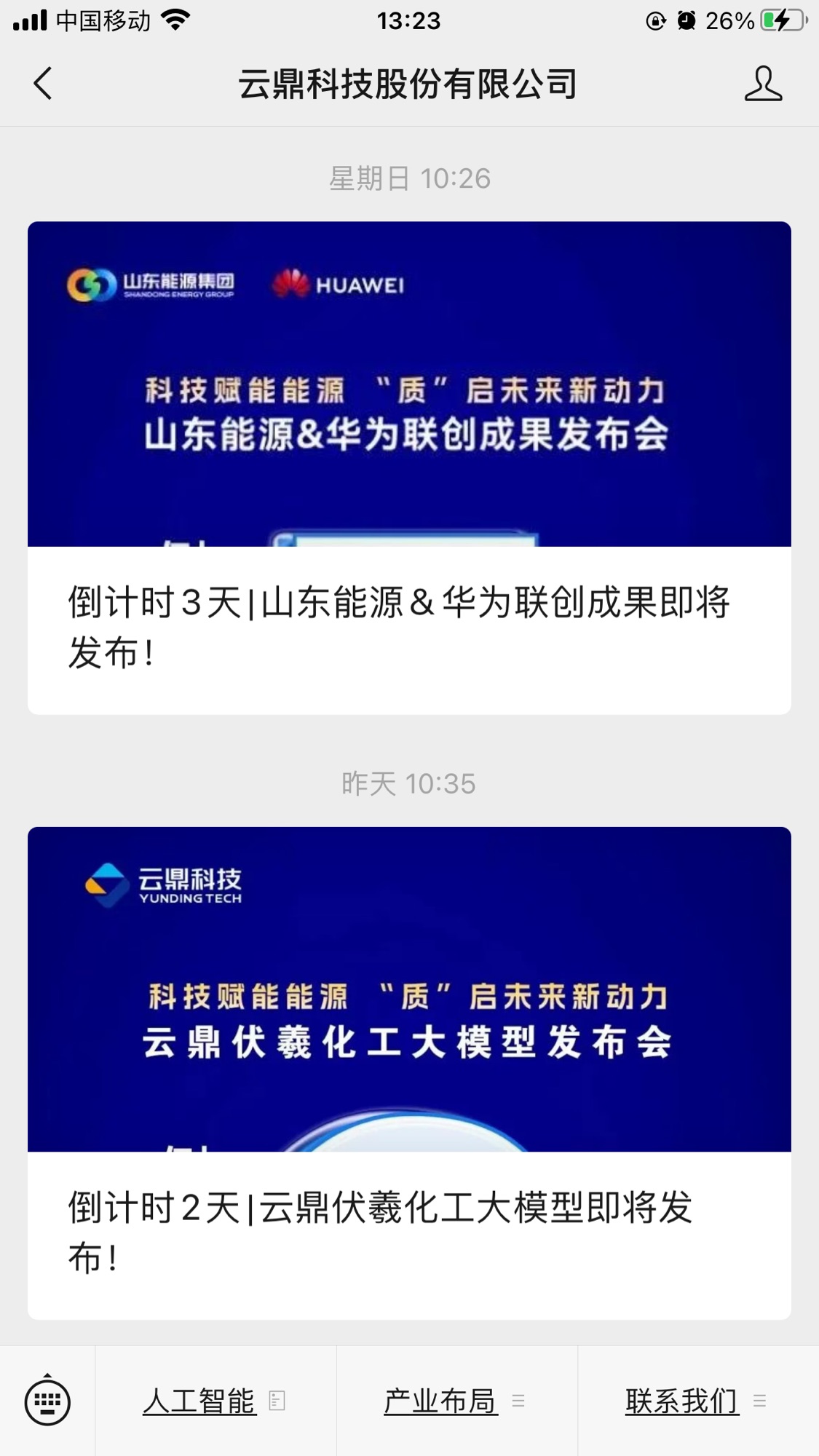Expand the 联系我们 menu
This screenshot has width=819, height=1456.
pos(697,1401)
